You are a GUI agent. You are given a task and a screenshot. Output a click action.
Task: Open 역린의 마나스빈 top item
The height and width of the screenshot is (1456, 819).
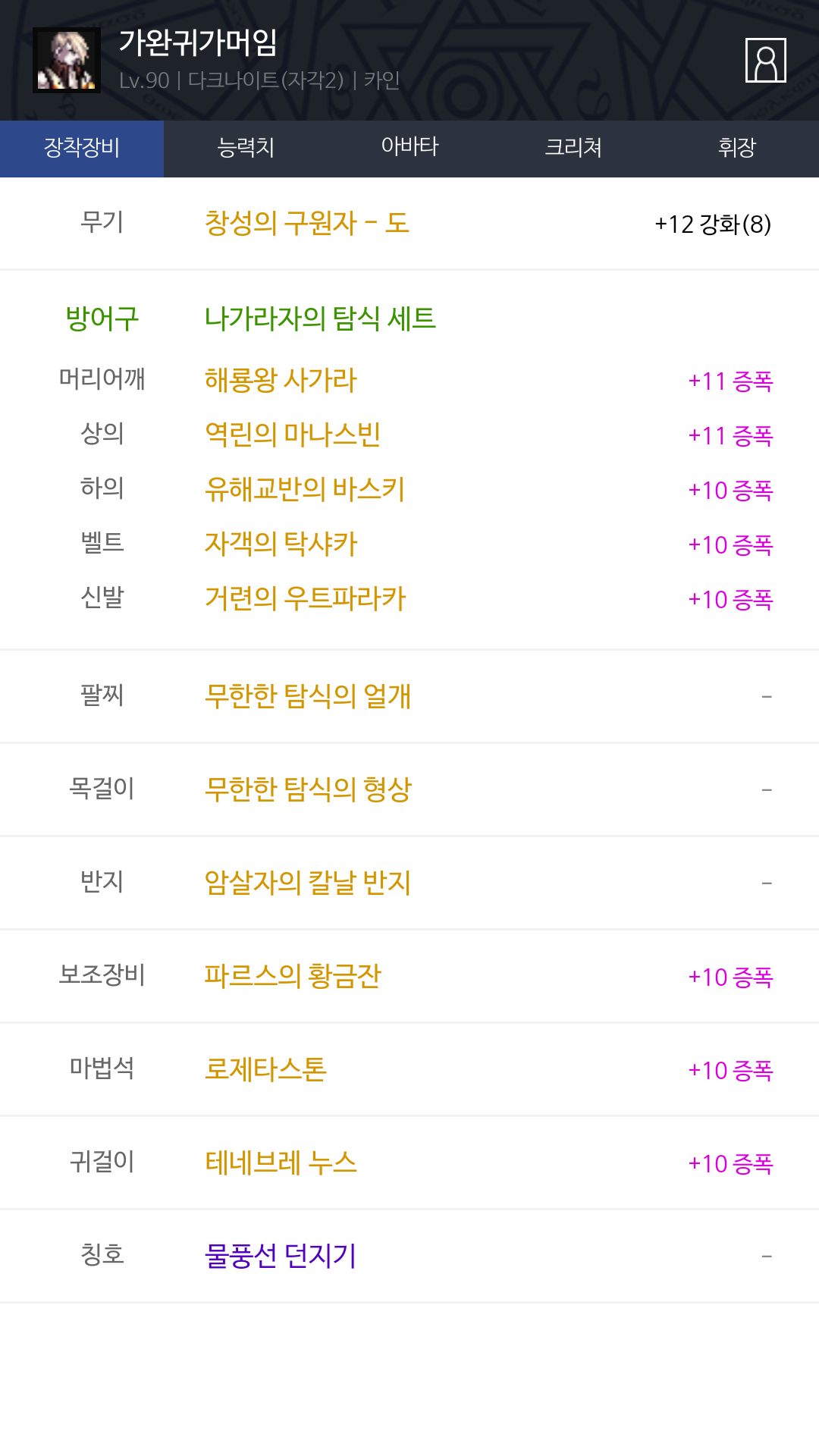click(293, 435)
